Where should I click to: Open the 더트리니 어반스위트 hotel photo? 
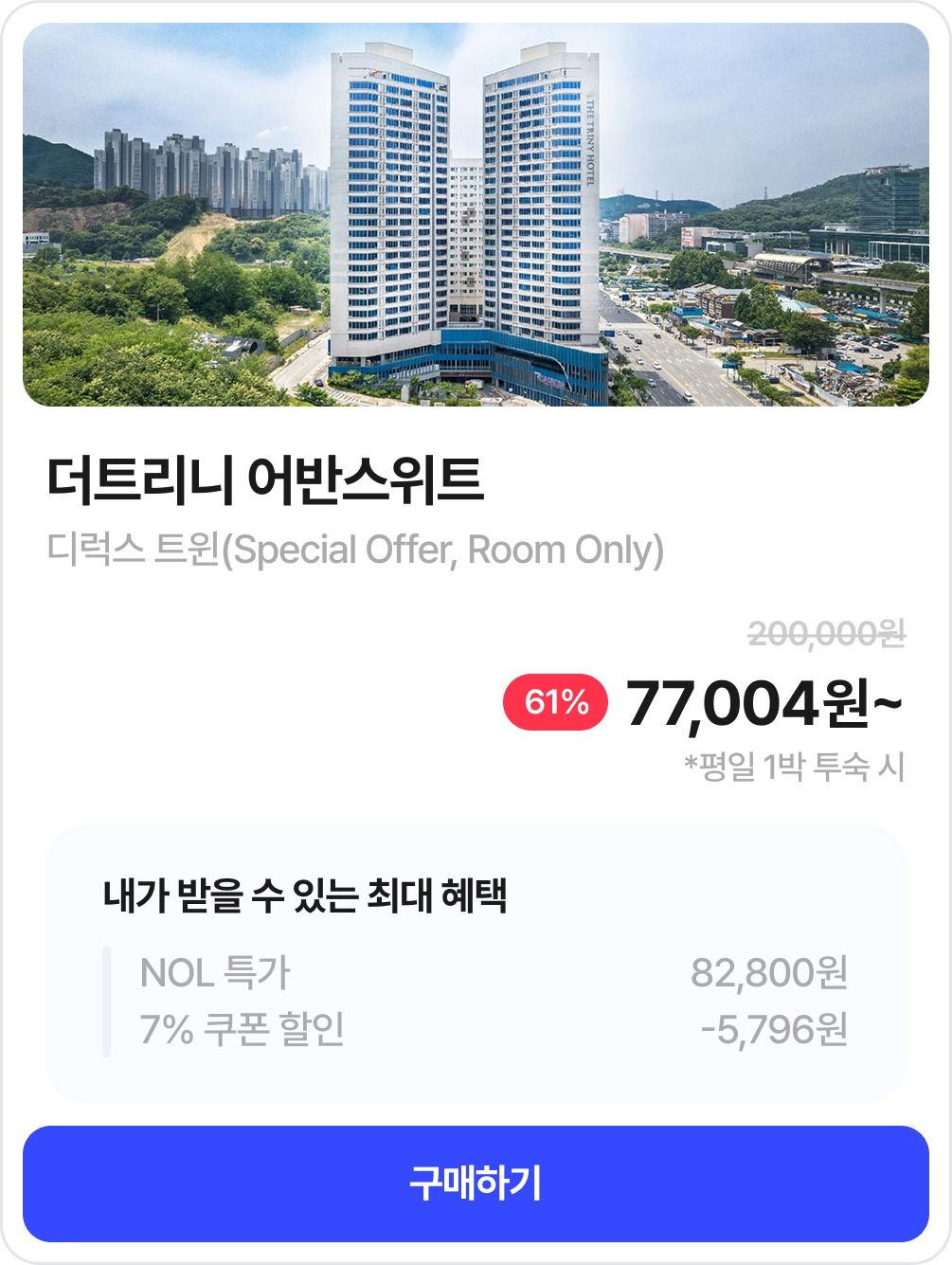(476, 215)
